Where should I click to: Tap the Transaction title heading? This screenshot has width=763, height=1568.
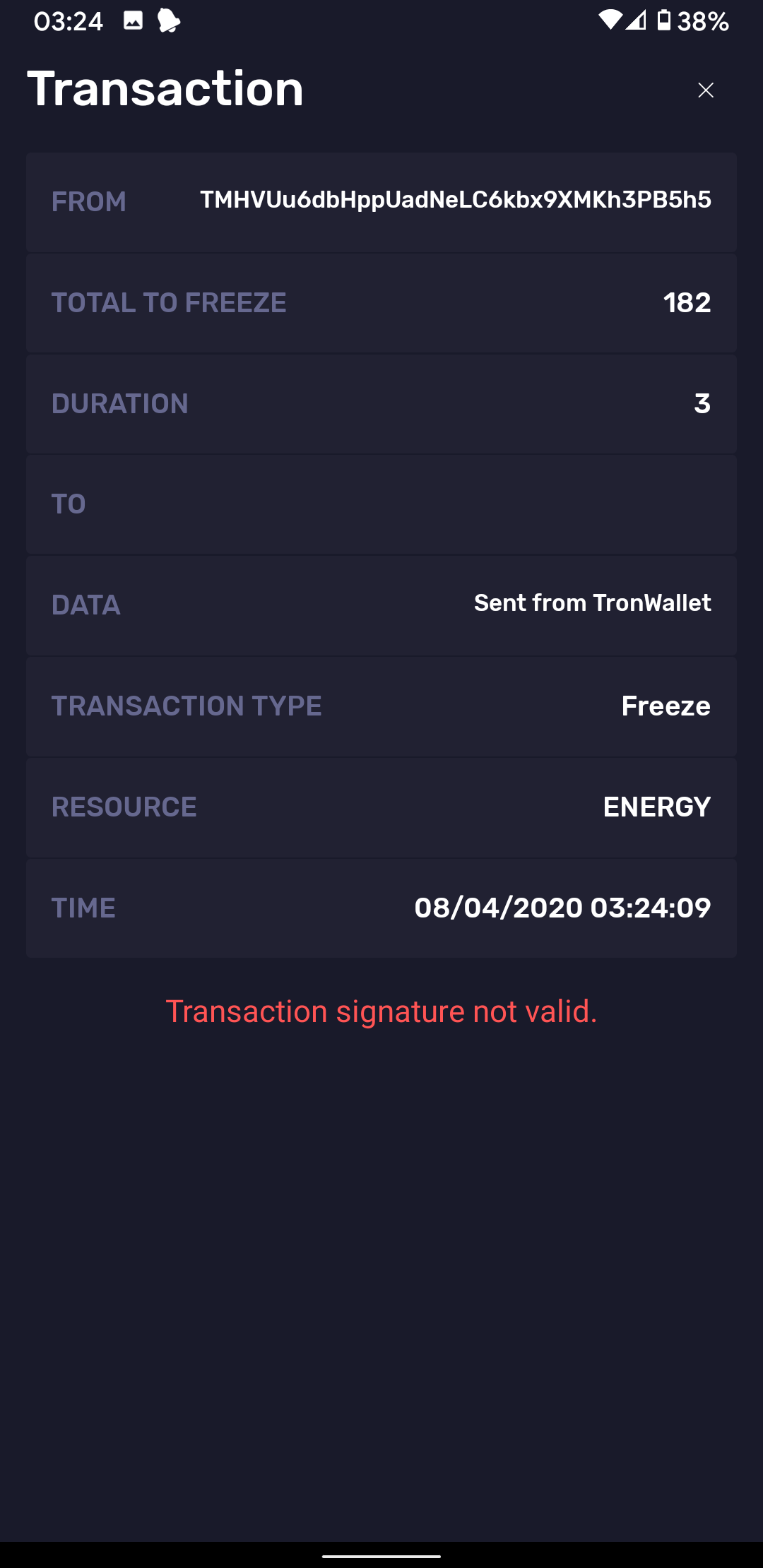[165, 88]
